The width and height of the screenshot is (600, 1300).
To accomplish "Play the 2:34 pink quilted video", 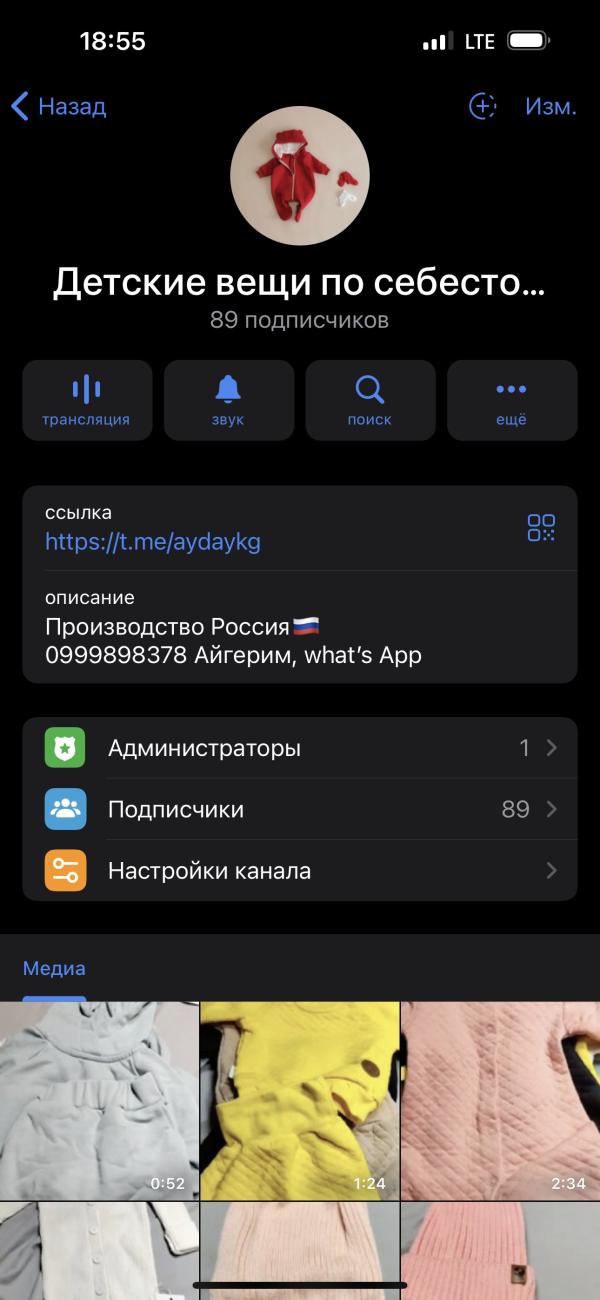I will pyautogui.click(x=500, y=1100).
